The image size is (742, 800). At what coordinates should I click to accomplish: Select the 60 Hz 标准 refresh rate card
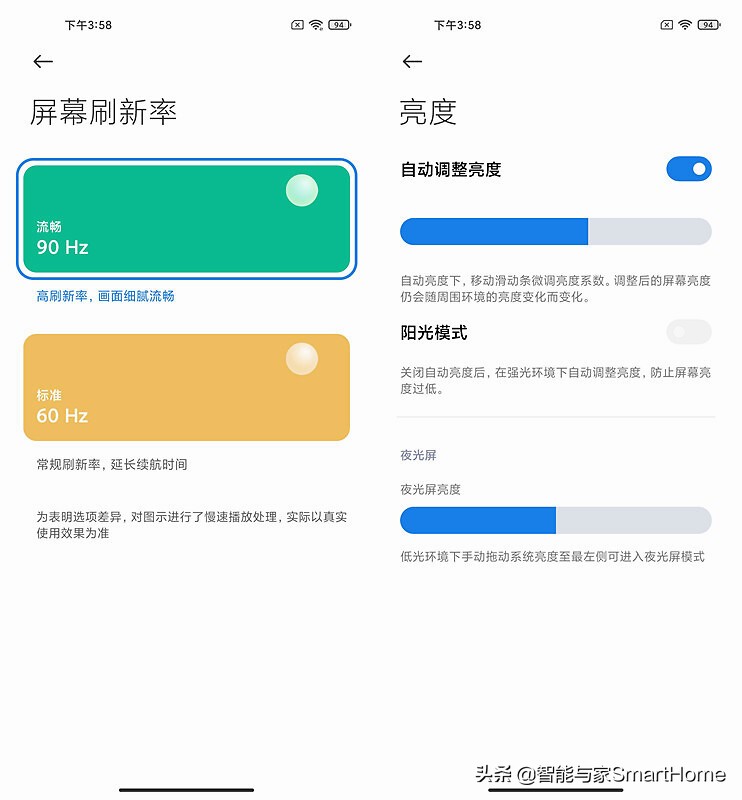pos(186,387)
